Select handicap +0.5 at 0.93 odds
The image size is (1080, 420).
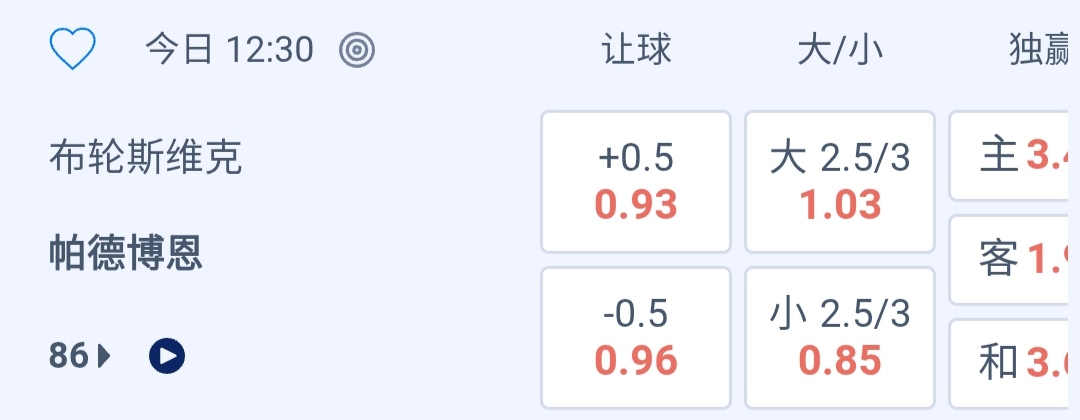[636, 182]
